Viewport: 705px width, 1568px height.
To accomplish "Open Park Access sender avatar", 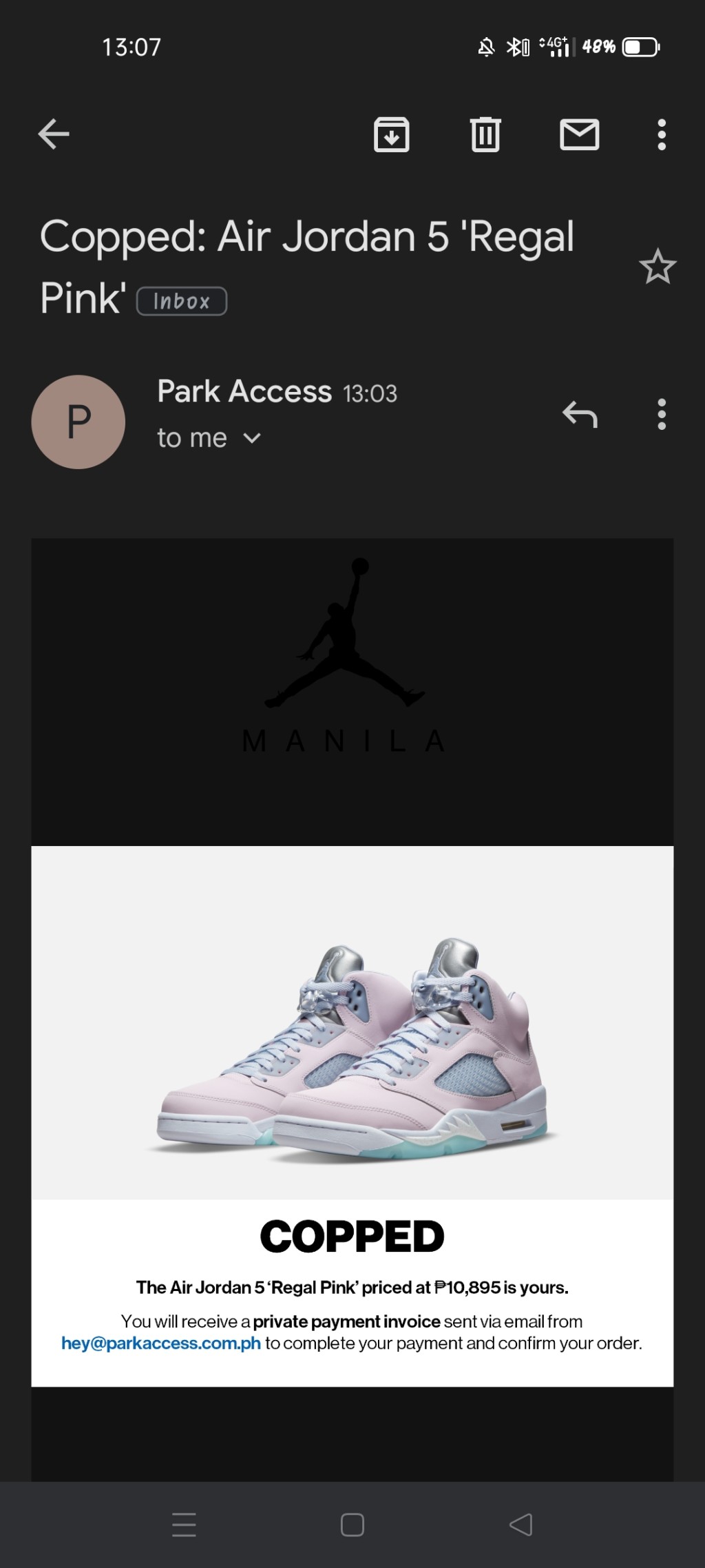I will coord(78,422).
